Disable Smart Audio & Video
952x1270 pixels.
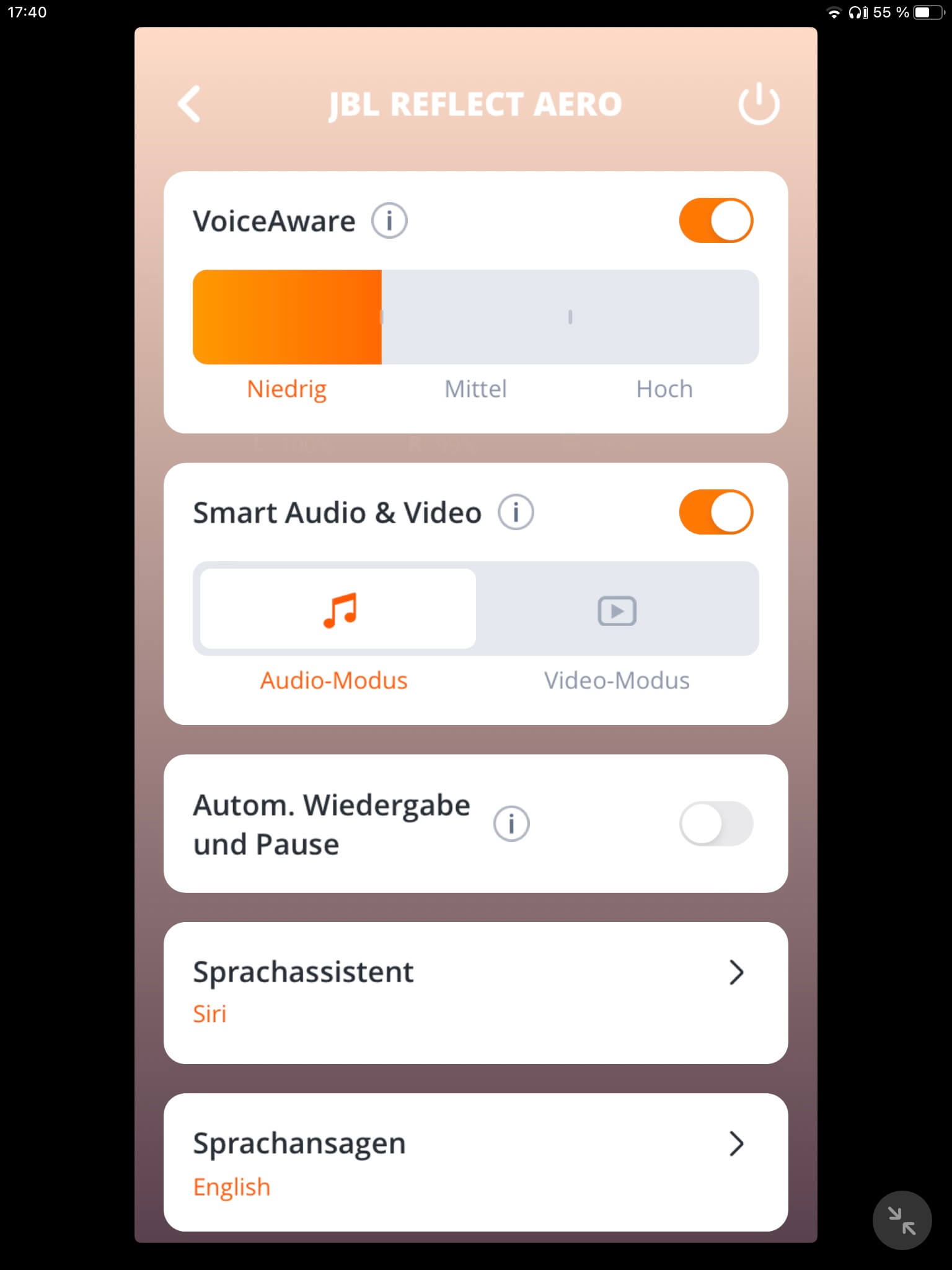point(716,512)
